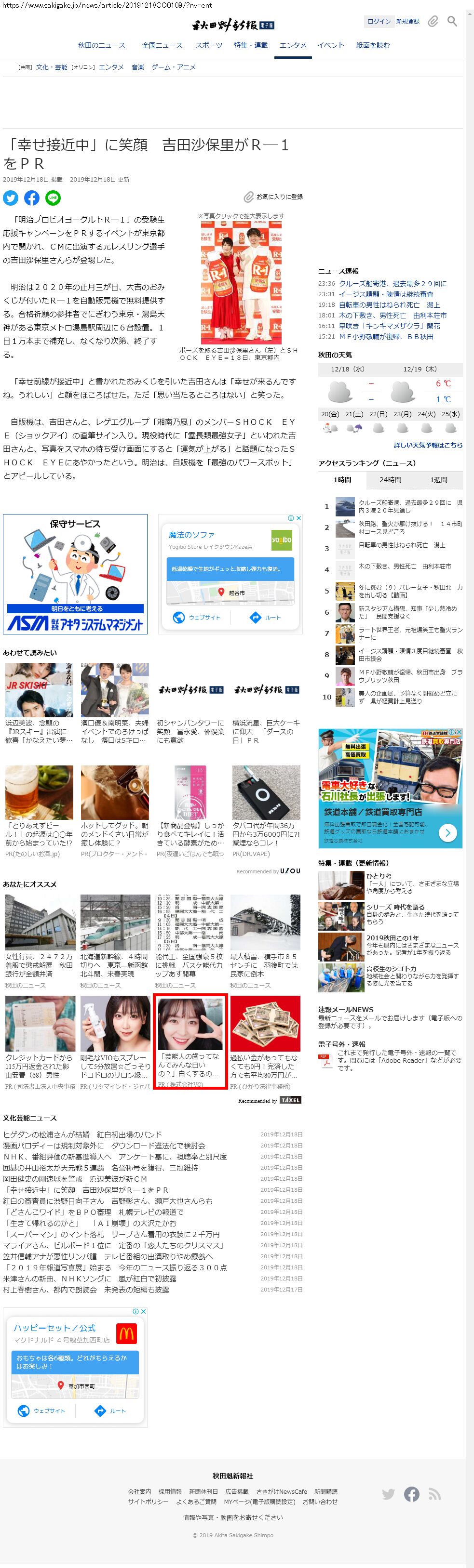
Task: Open 詳しい天気予報はこちら link
Action: tap(428, 445)
